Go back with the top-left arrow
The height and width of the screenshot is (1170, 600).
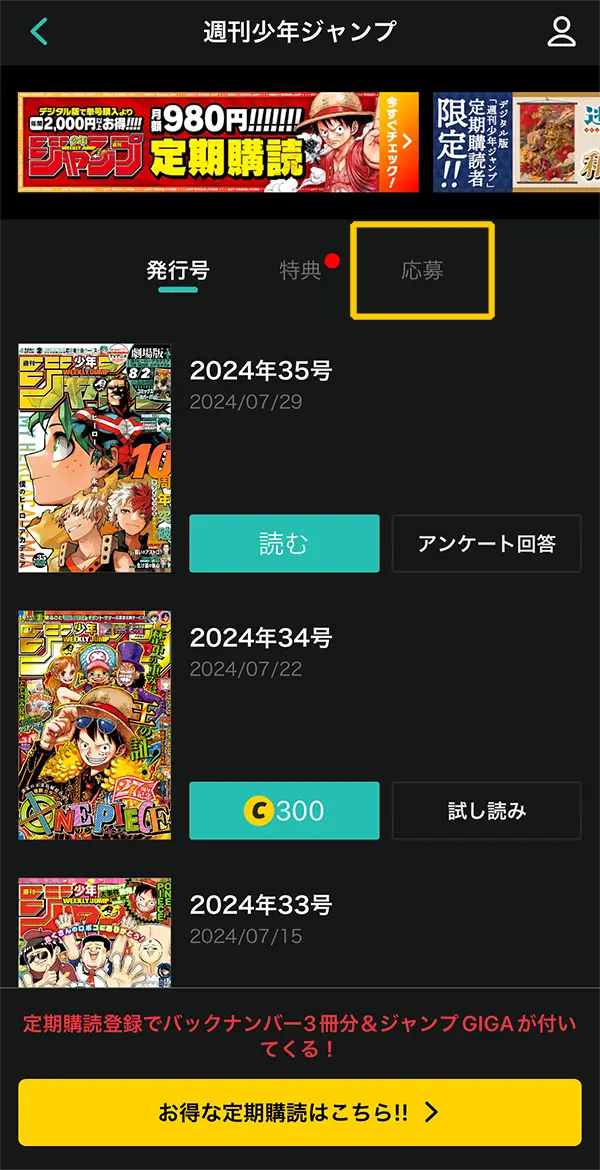click(x=38, y=31)
